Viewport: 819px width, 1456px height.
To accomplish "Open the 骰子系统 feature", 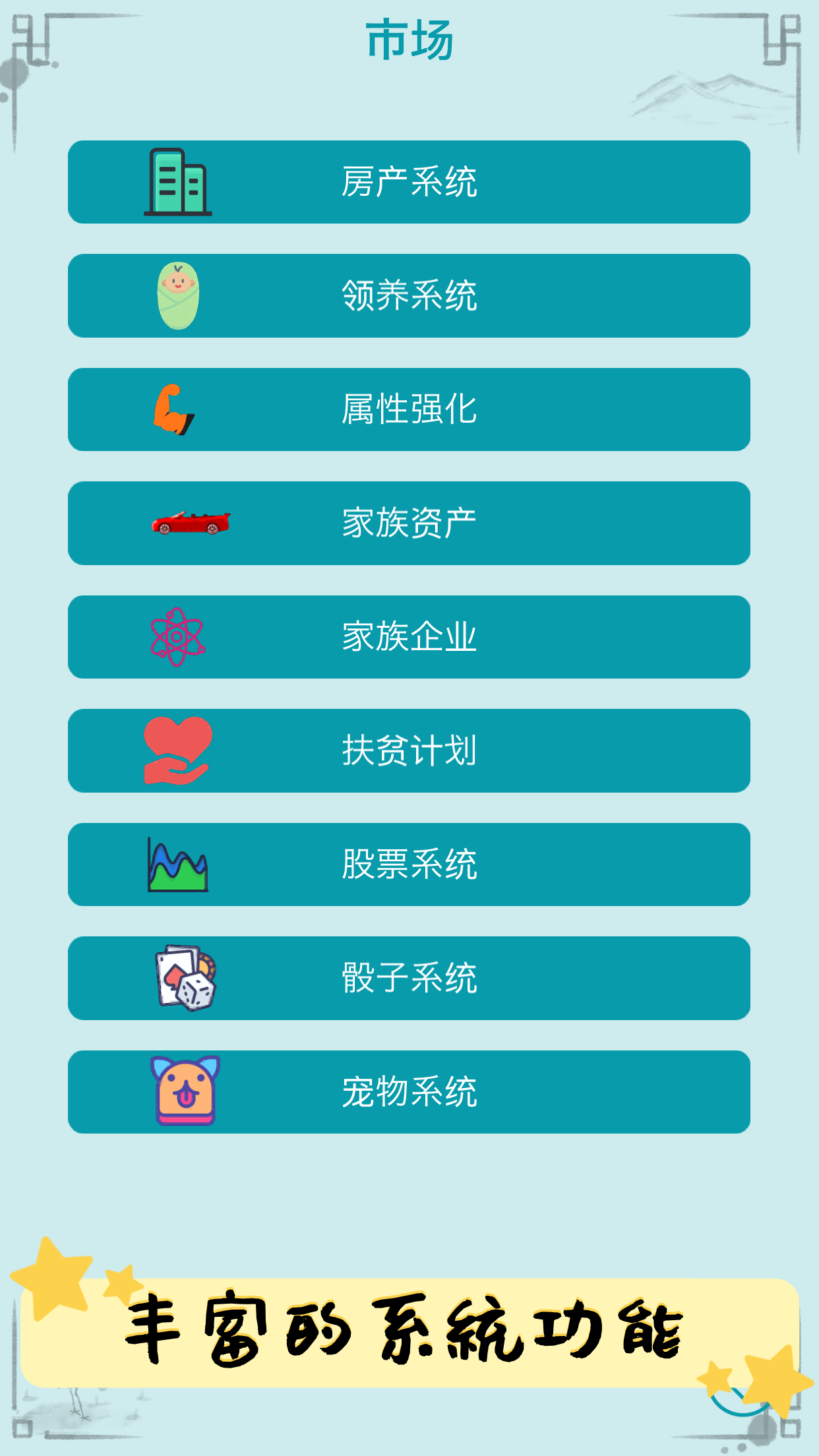I will coord(409,978).
